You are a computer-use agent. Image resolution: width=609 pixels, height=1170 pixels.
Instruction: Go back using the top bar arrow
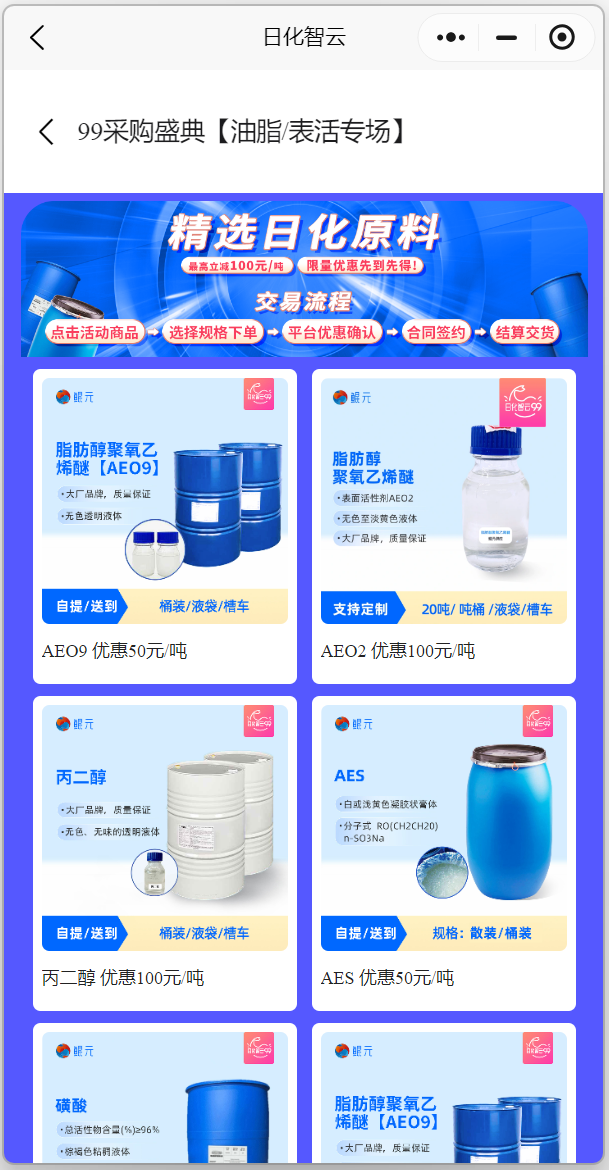tap(38, 38)
